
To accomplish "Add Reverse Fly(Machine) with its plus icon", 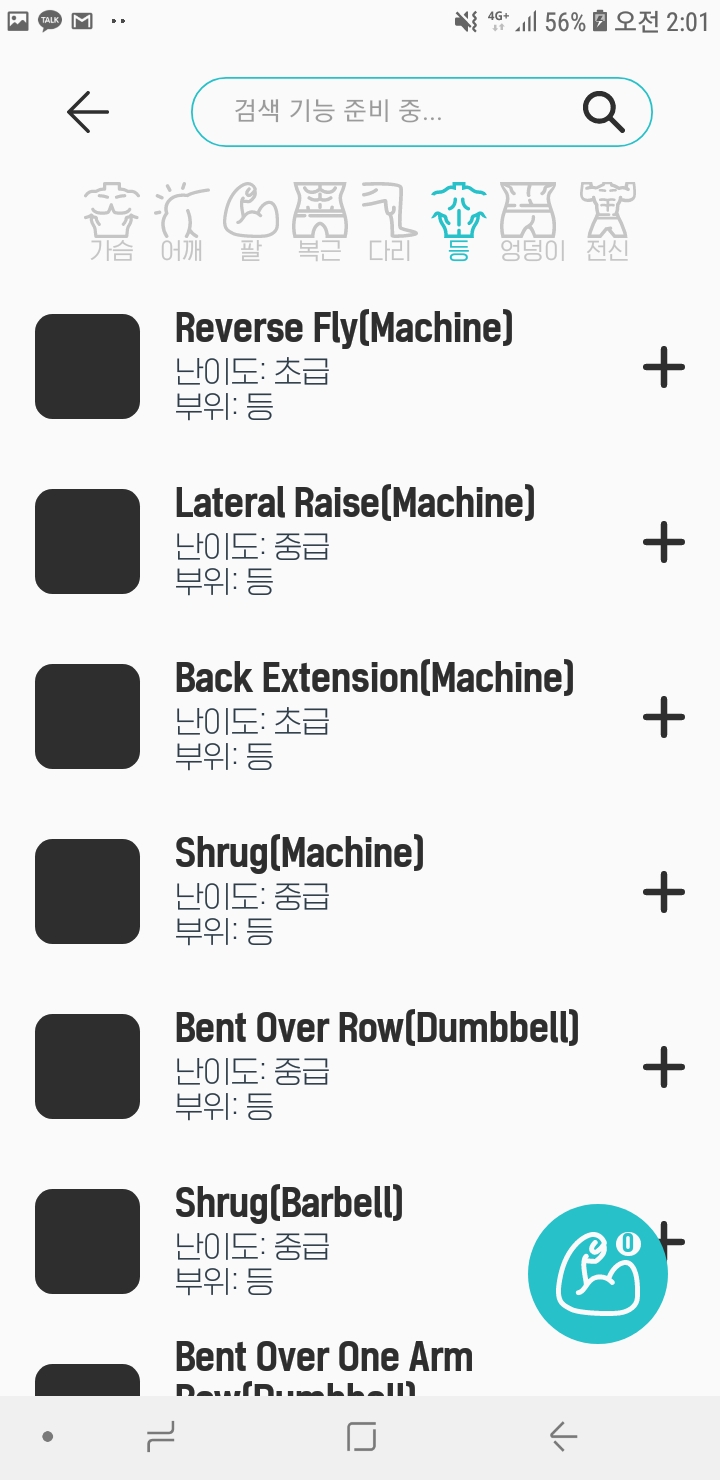I will [x=663, y=367].
